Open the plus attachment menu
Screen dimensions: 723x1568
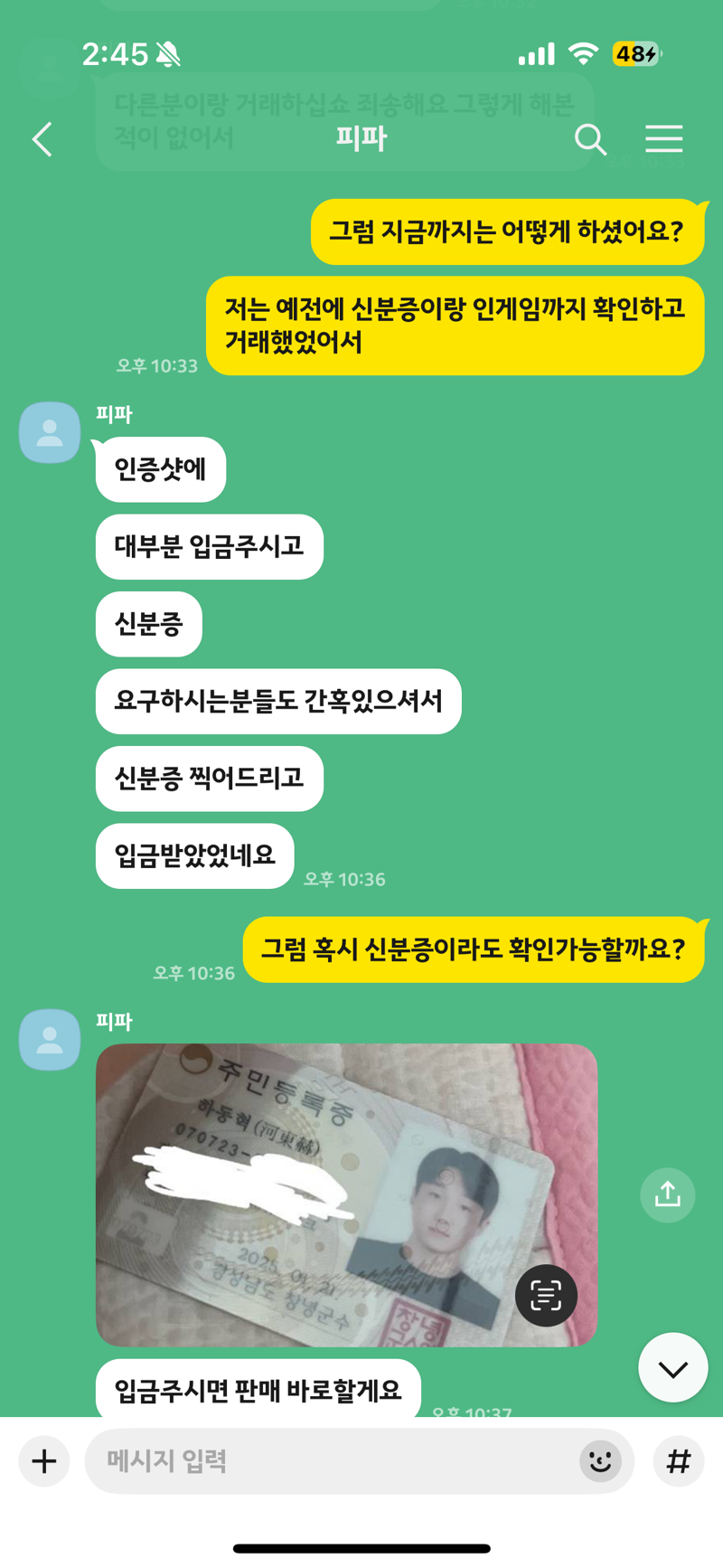click(44, 1461)
